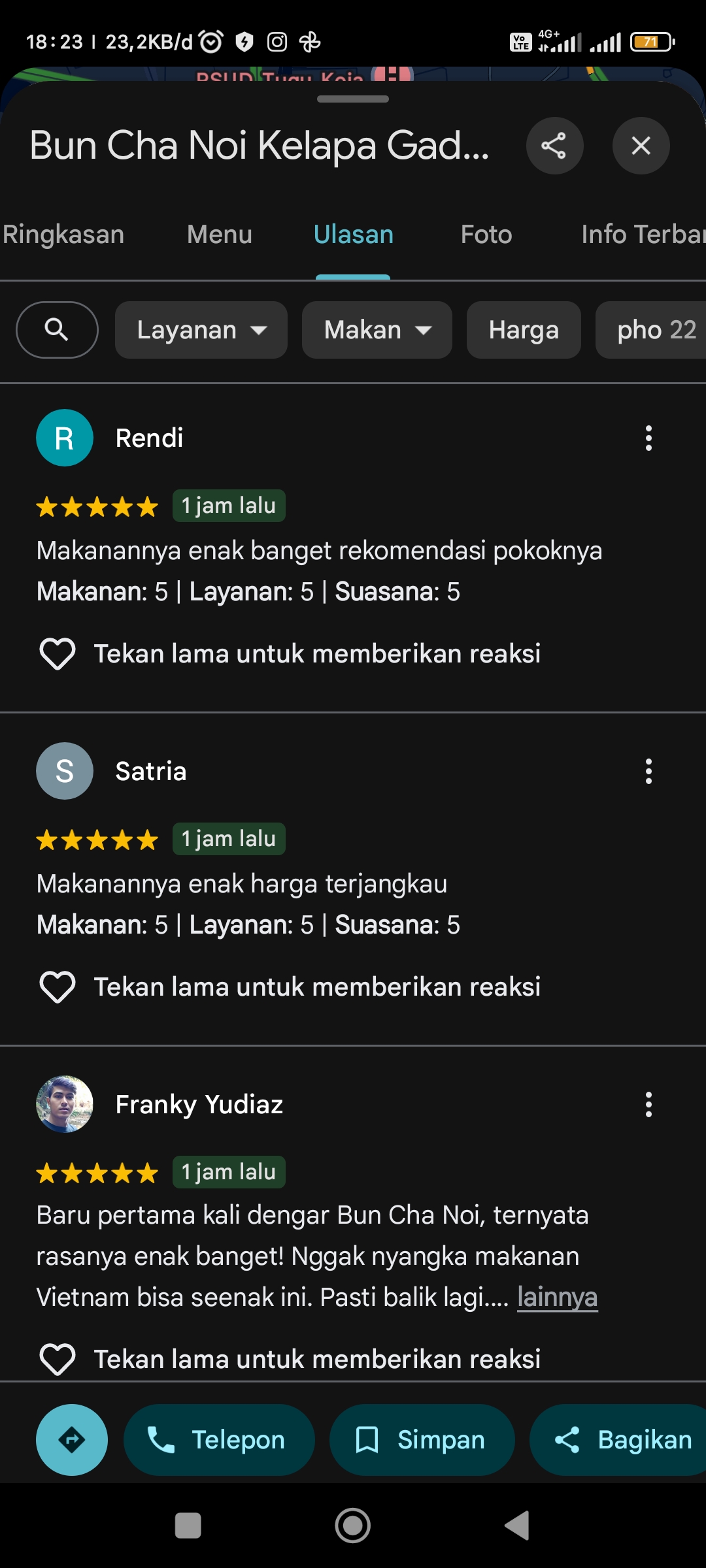Expand the Layanan filter dropdown

point(201,330)
